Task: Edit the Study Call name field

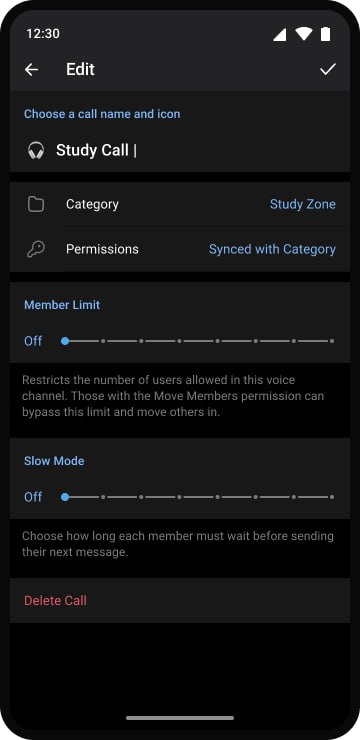Action: [x=196, y=151]
